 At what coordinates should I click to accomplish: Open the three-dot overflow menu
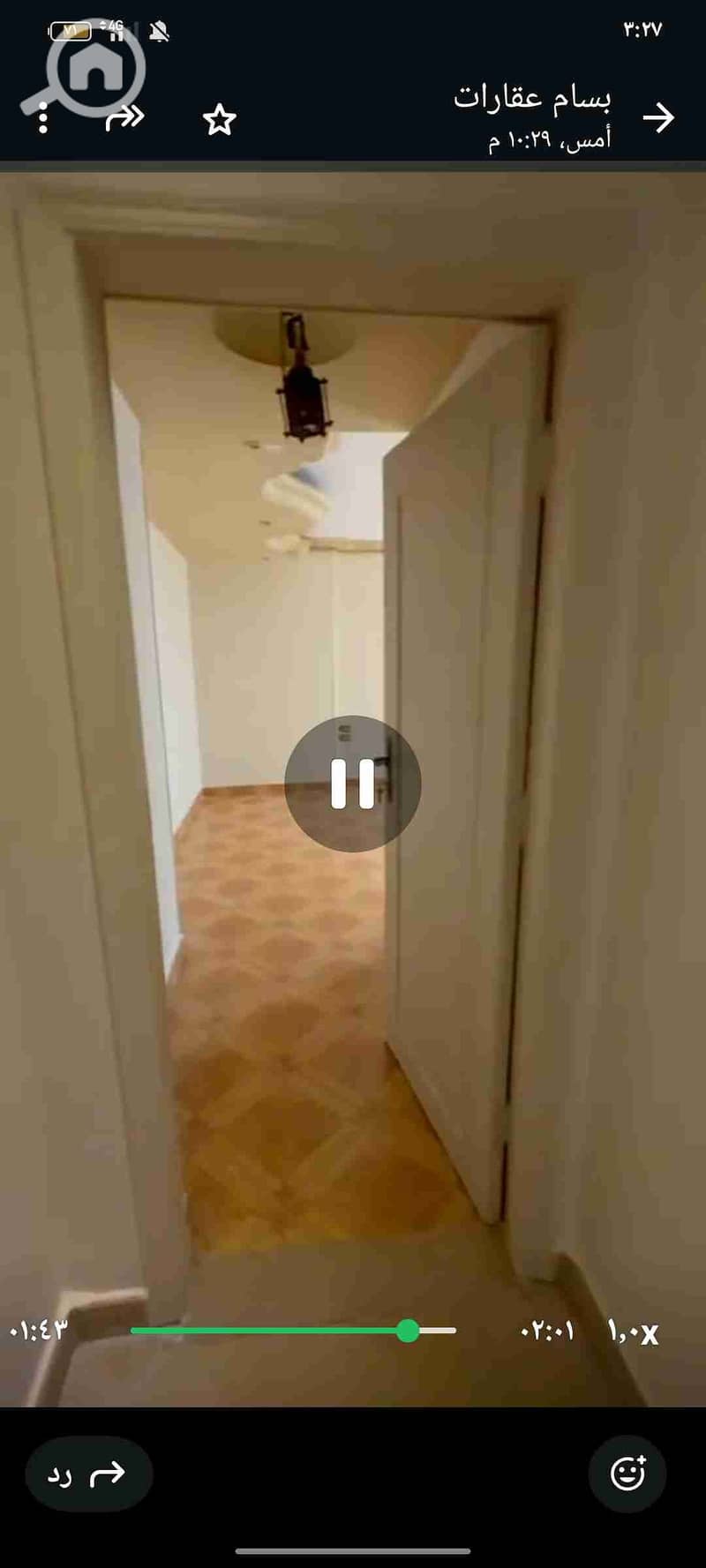click(x=42, y=120)
